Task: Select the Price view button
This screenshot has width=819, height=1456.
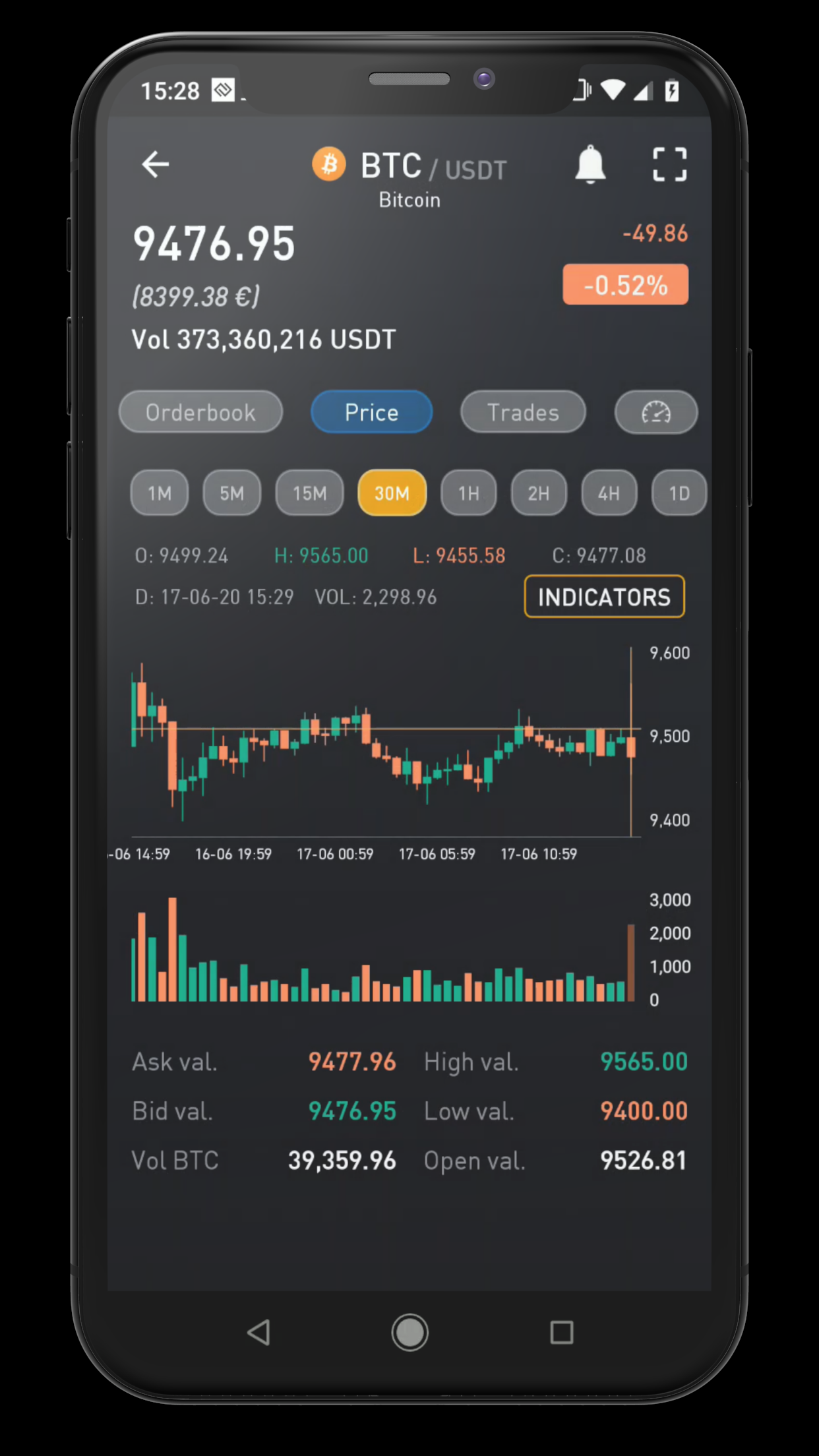Action: (x=371, y=412)
